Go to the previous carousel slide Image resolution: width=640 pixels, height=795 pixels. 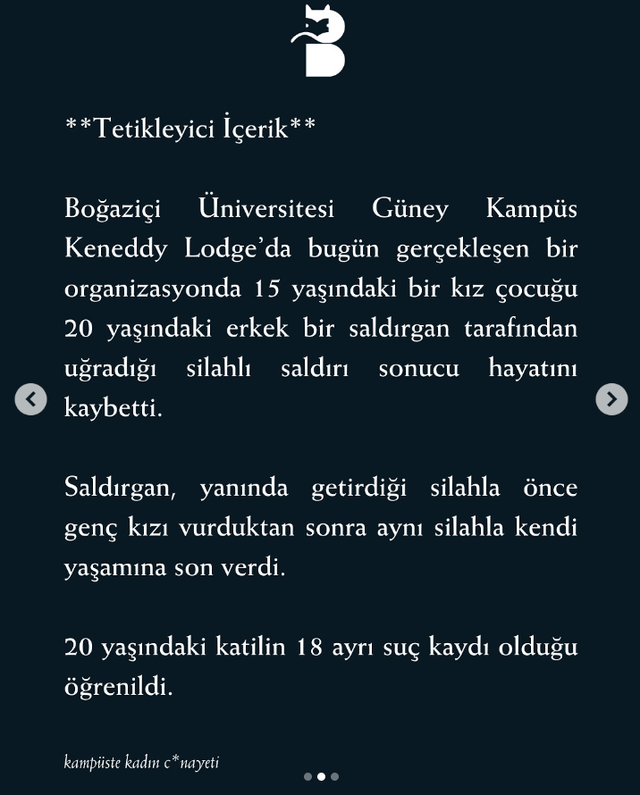(x=31, y=400)
